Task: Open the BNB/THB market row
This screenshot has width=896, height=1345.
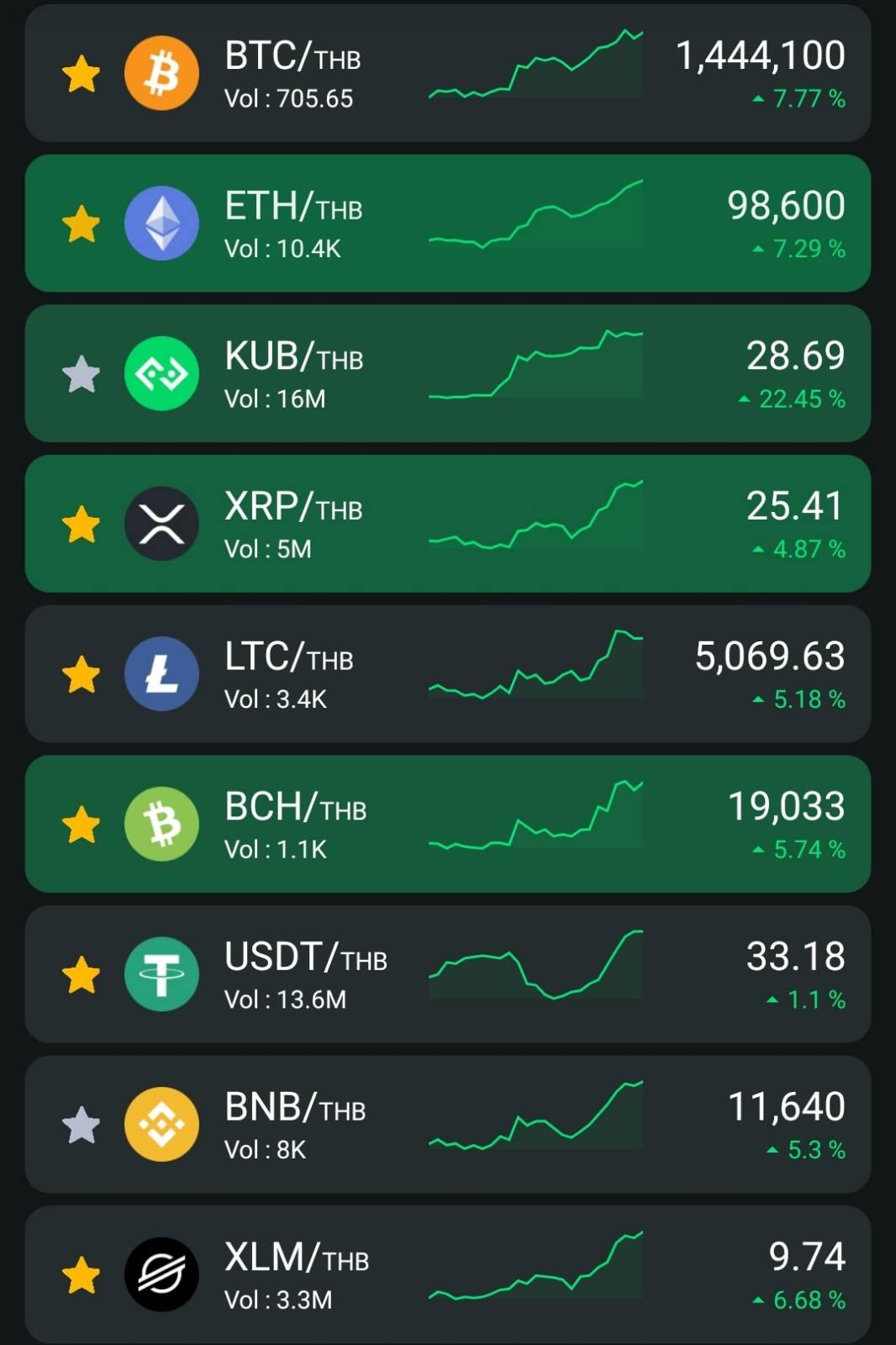Action: click(448, 1125)
